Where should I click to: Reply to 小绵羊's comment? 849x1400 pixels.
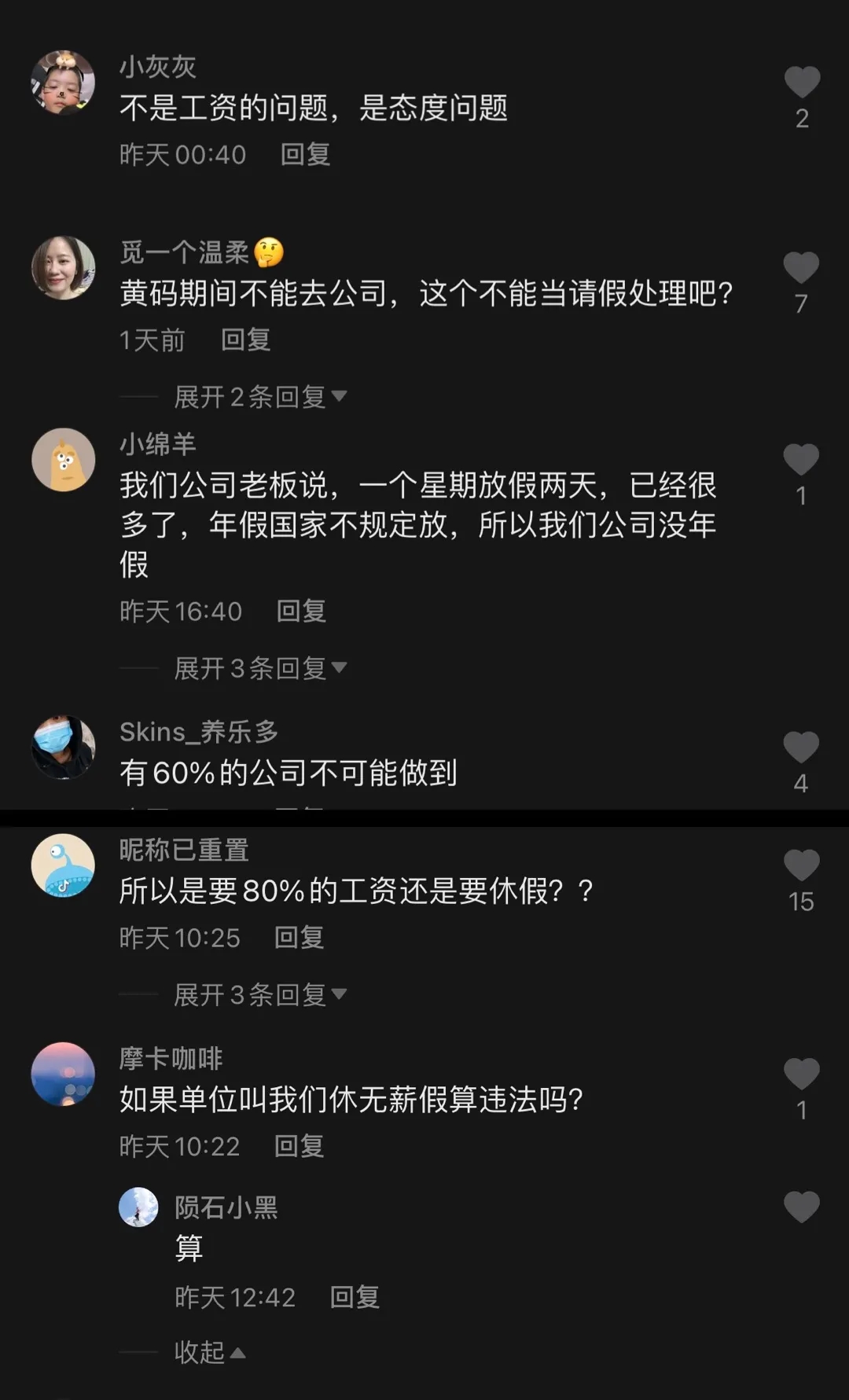301,612
